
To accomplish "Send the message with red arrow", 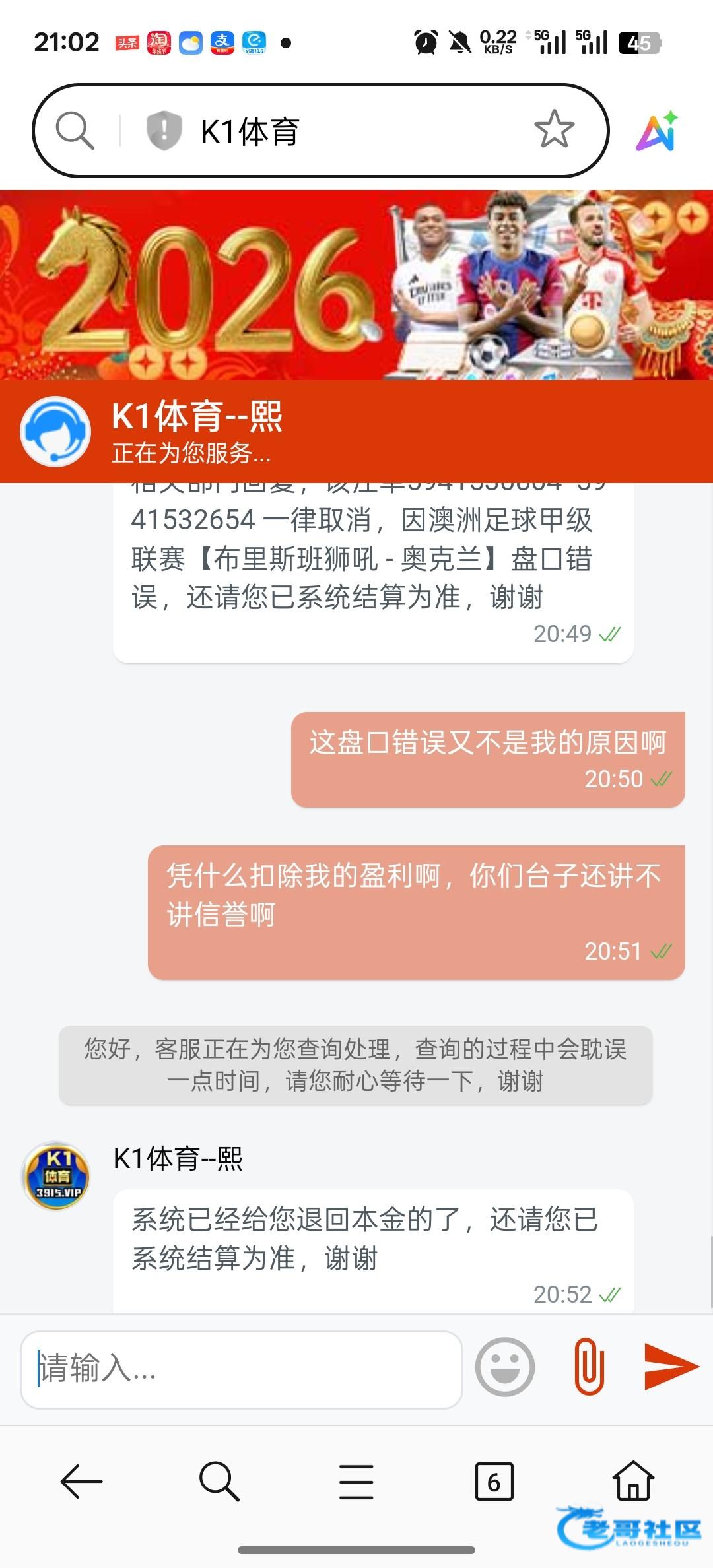I will pyautogui.click(x=671, y=1366).
